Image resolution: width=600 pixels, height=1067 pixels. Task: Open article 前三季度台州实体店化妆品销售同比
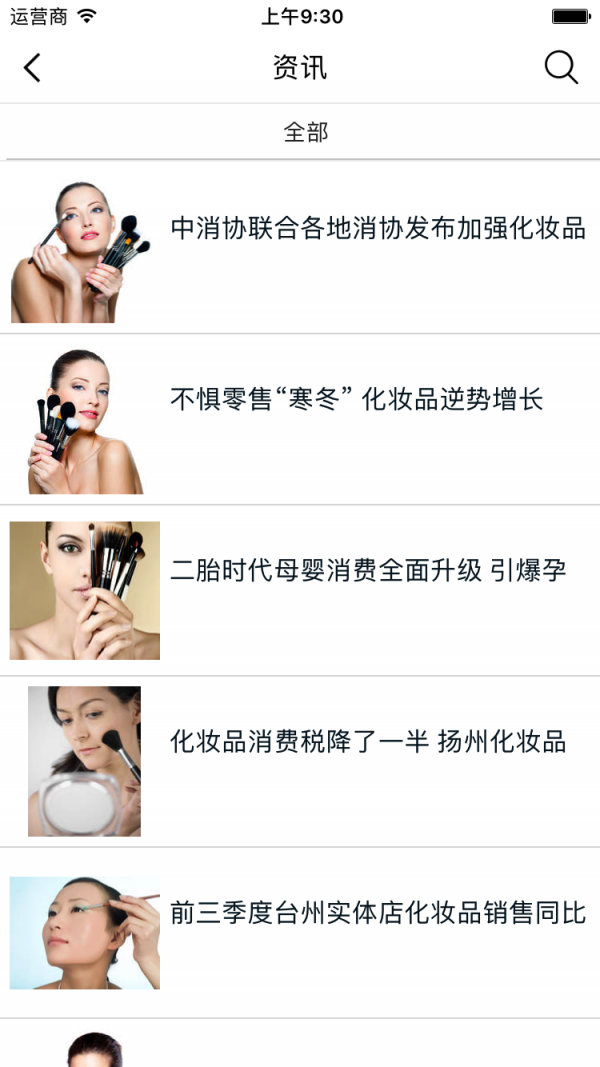pos(377,913)
